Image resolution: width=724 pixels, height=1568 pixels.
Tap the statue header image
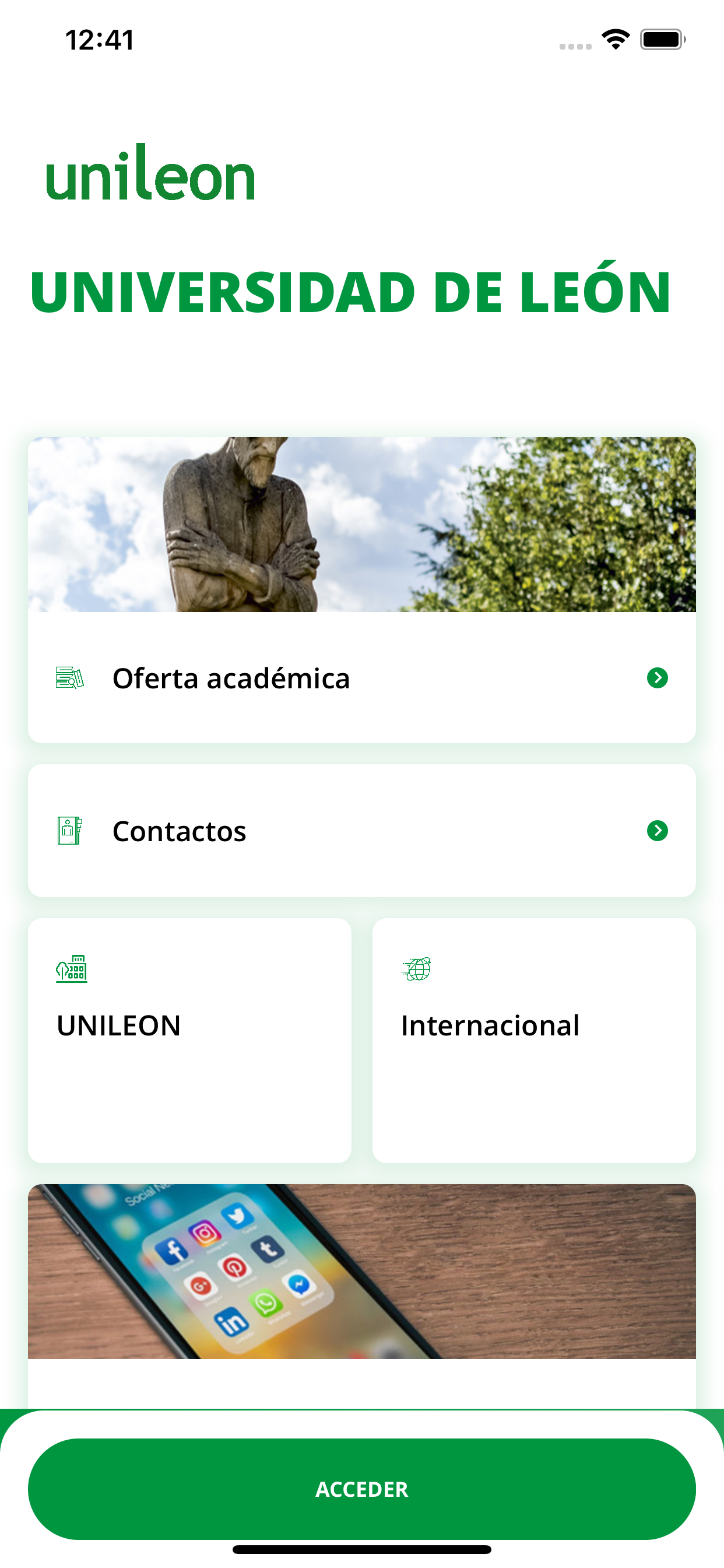pyautogui.click(x=361, y=524)
